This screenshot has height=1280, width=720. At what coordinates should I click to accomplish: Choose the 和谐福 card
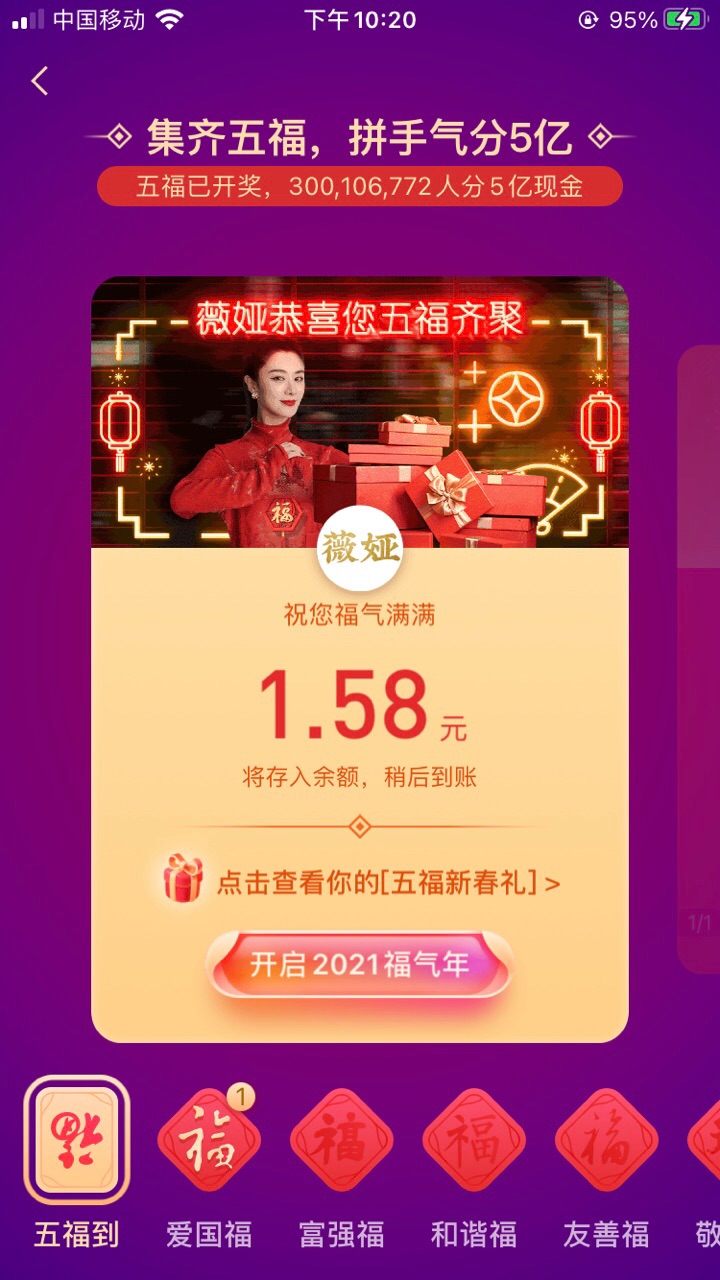[x=474, y=1141]
